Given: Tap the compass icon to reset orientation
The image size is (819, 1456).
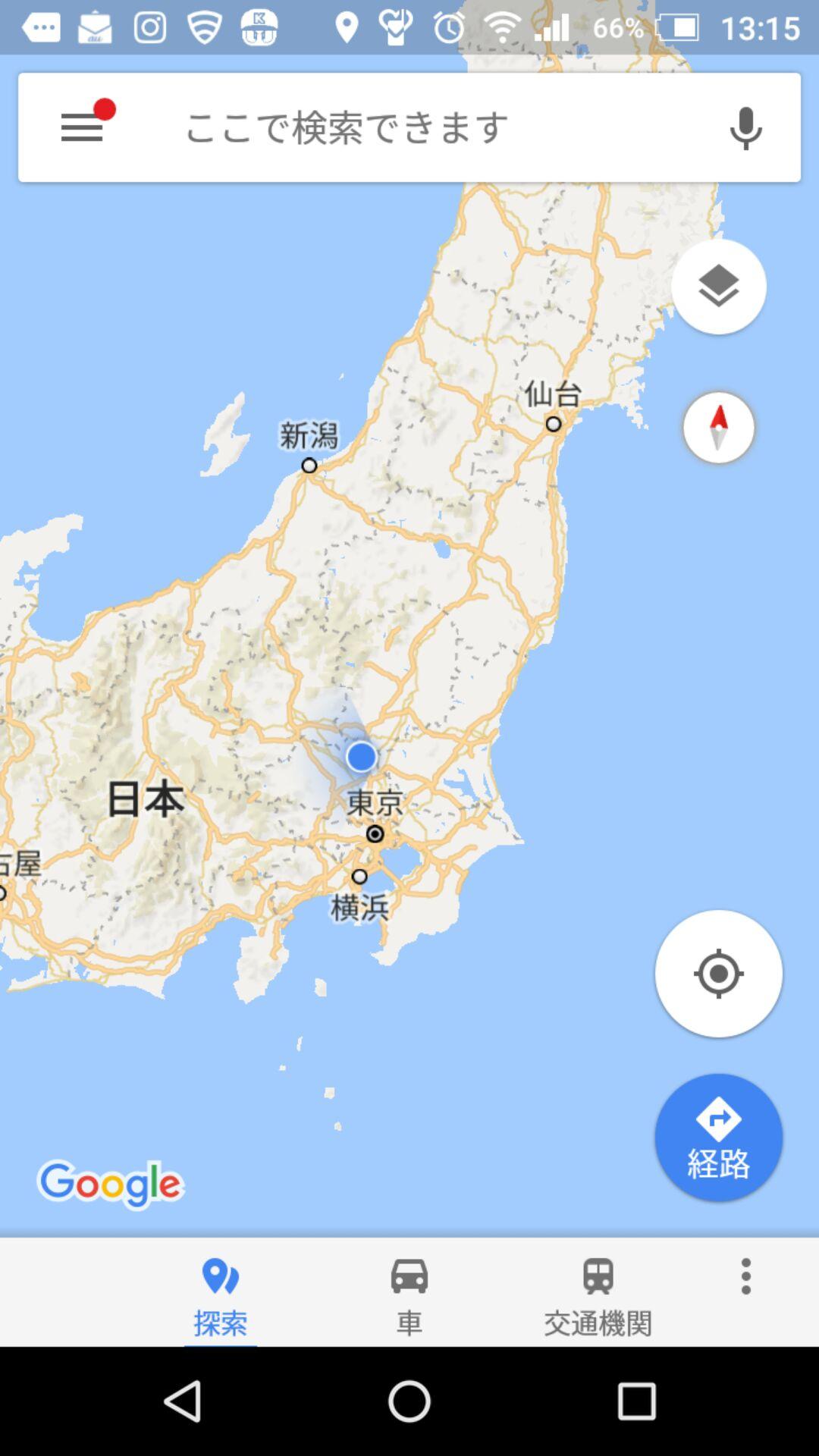Looking at the screenshot, I should point(717,427).
